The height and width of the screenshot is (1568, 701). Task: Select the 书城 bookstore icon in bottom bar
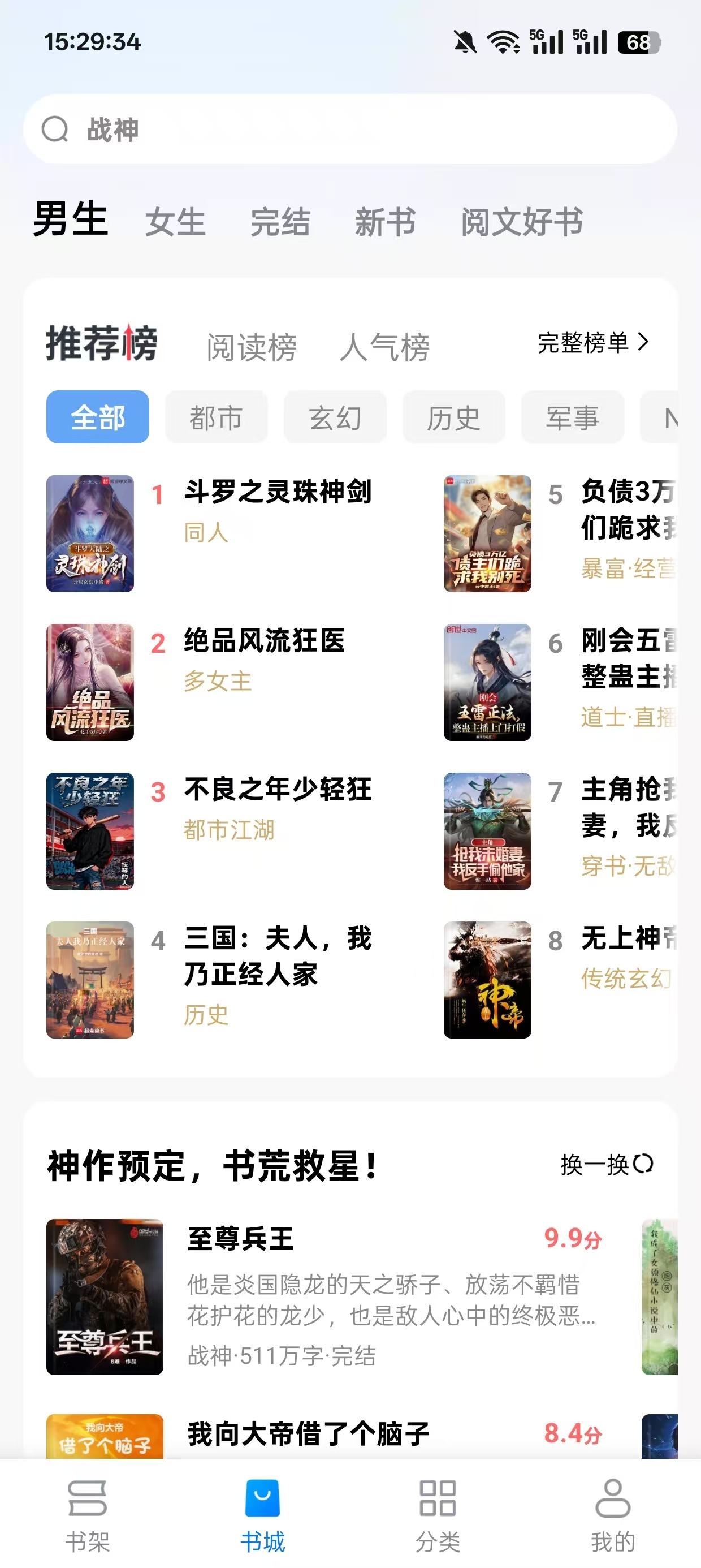tap(262, 1495)
